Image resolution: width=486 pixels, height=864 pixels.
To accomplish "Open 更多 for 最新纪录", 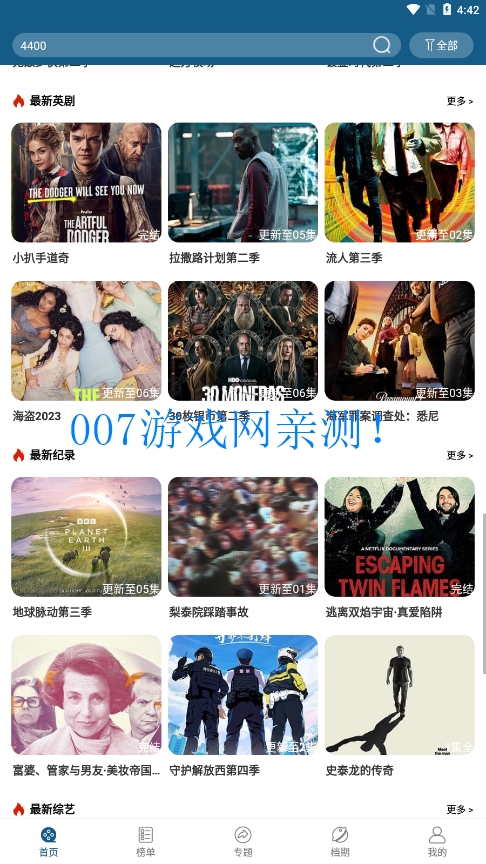I will (460, 455).
